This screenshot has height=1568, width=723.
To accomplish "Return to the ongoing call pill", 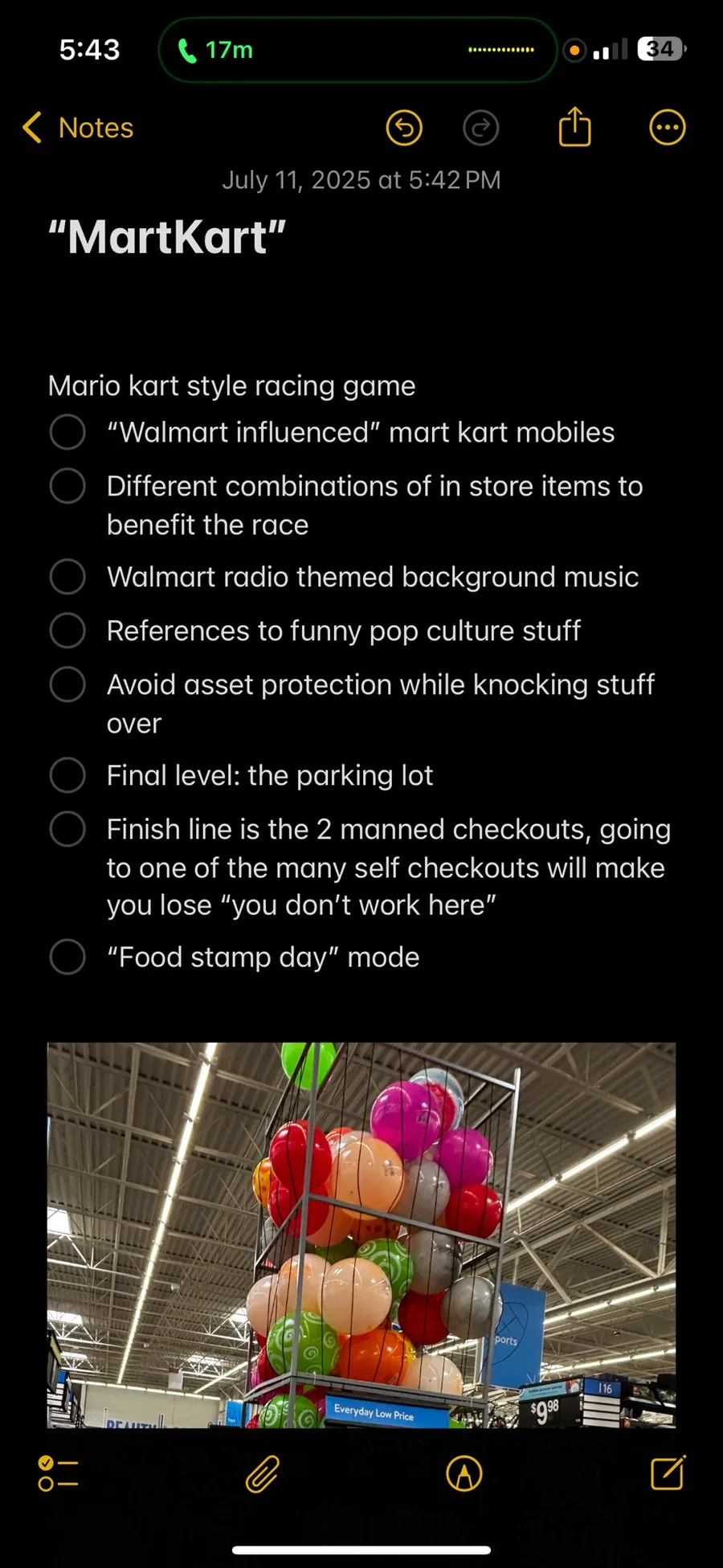I will (357, 50).
